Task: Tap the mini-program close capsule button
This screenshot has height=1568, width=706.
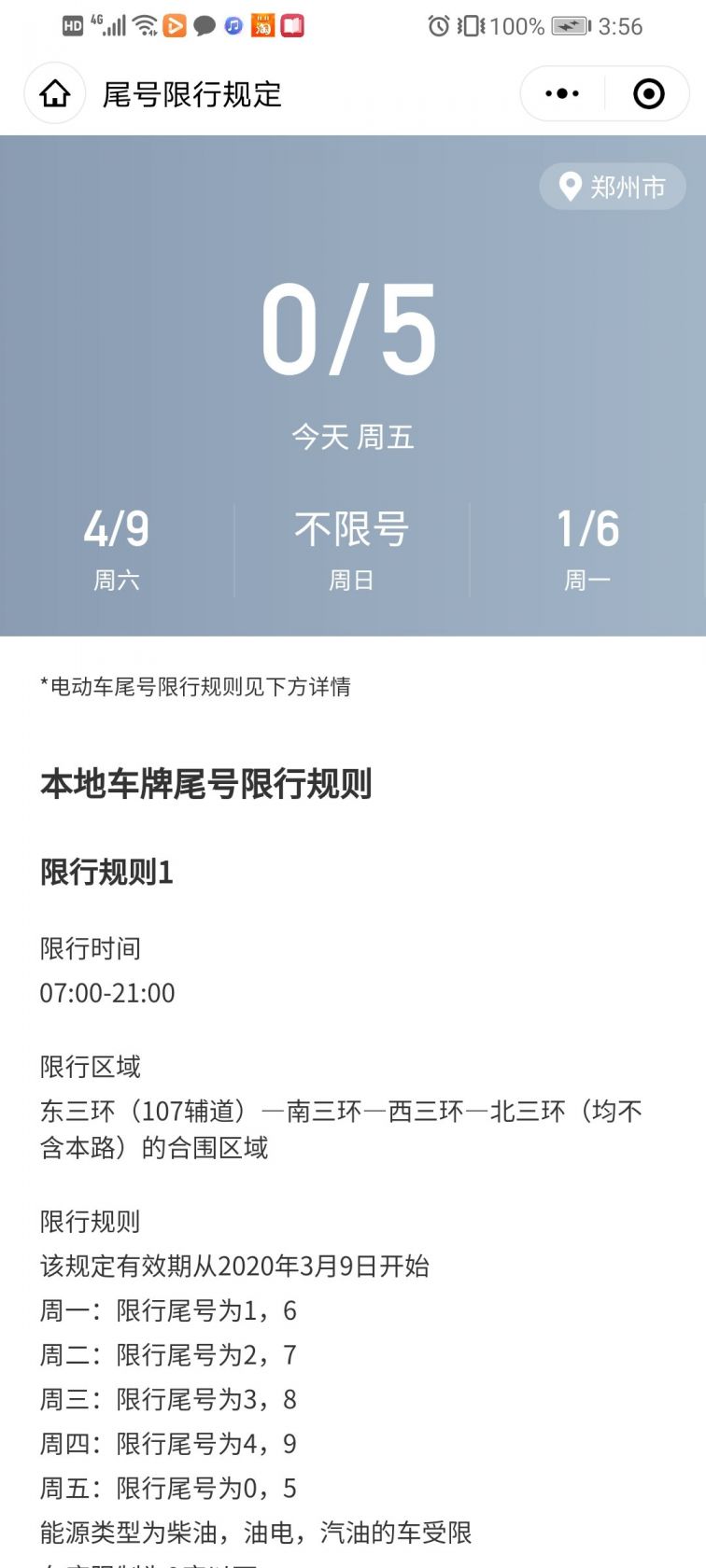Action: pyautogui.click(x=649, y=93)
